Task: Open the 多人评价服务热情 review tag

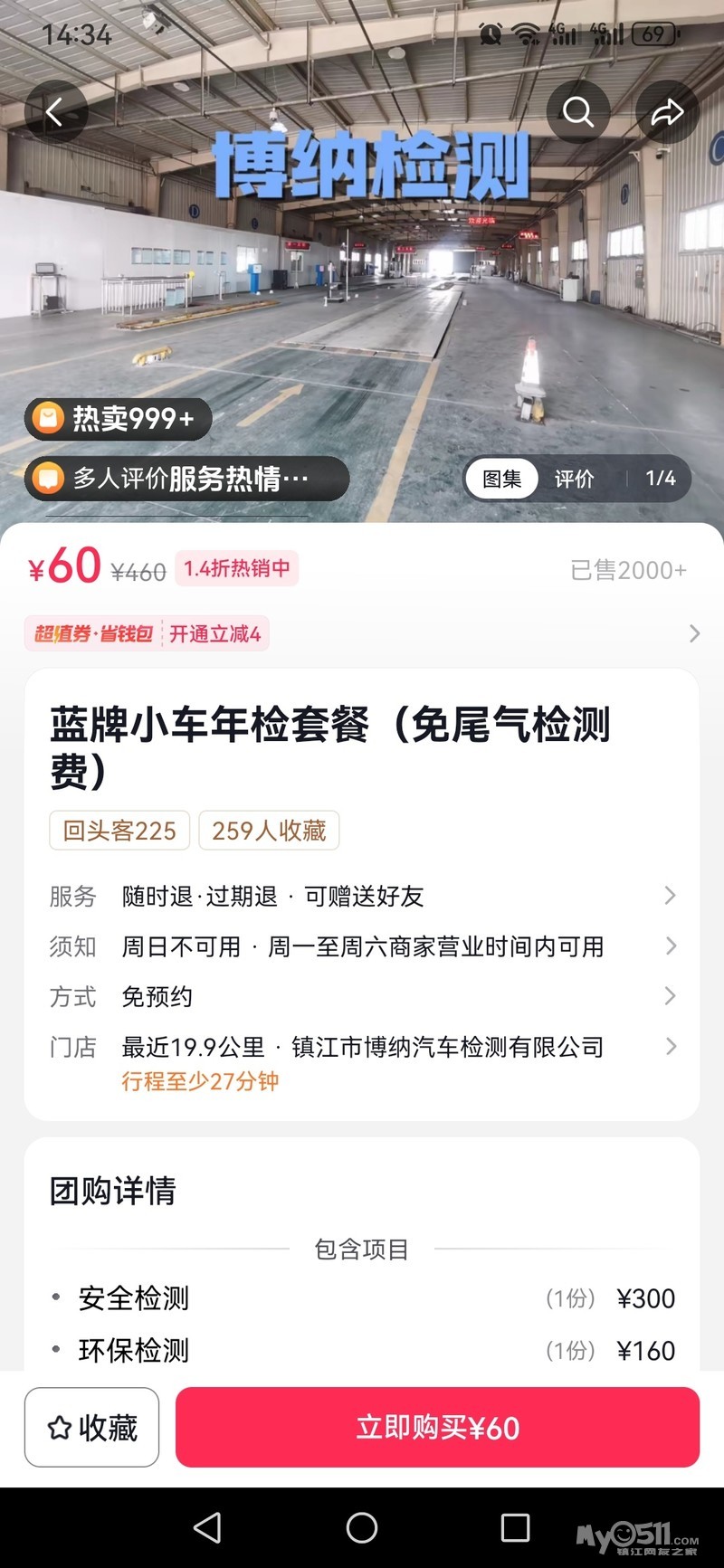Action: point(187,479)
